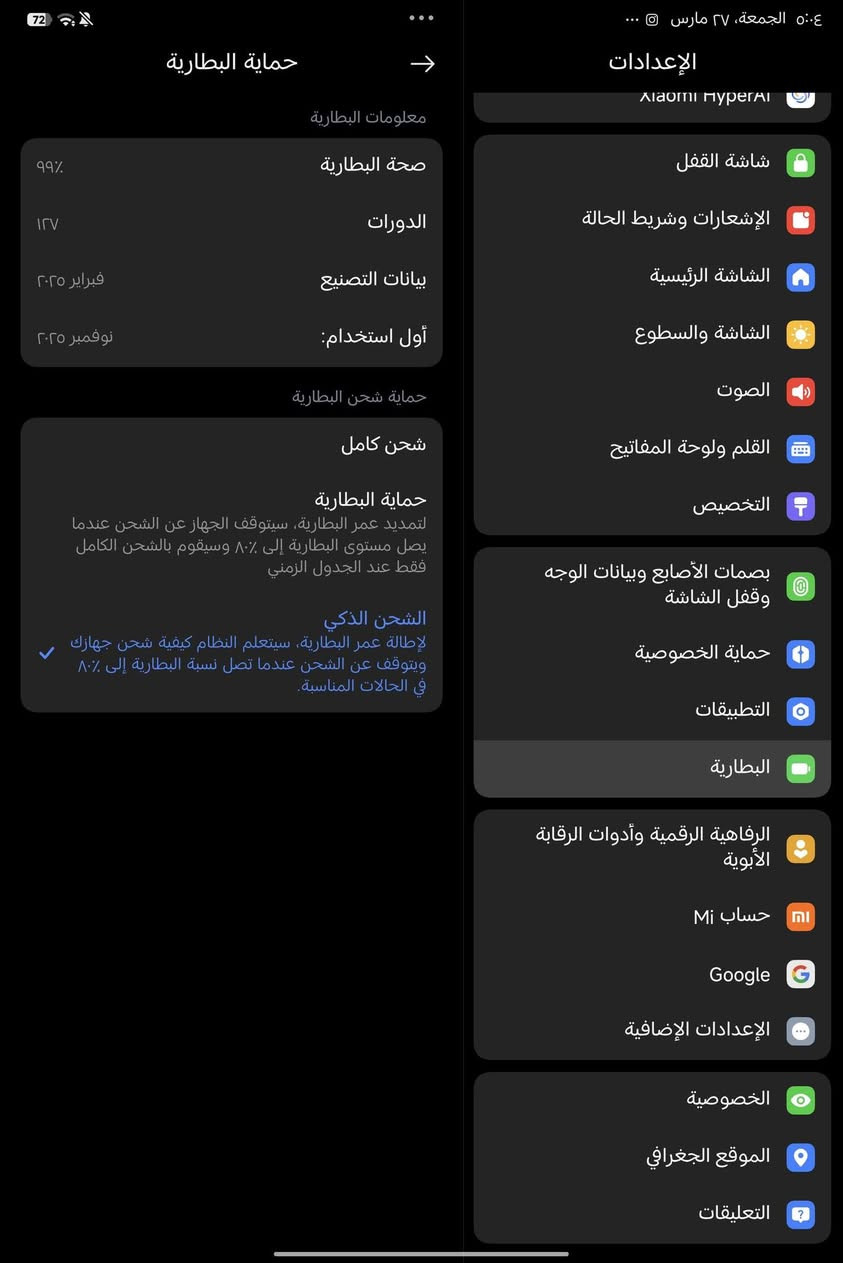Select the شحن كامل charging option
Viewport: 843px width, 1263px height.
pos(232,445)
